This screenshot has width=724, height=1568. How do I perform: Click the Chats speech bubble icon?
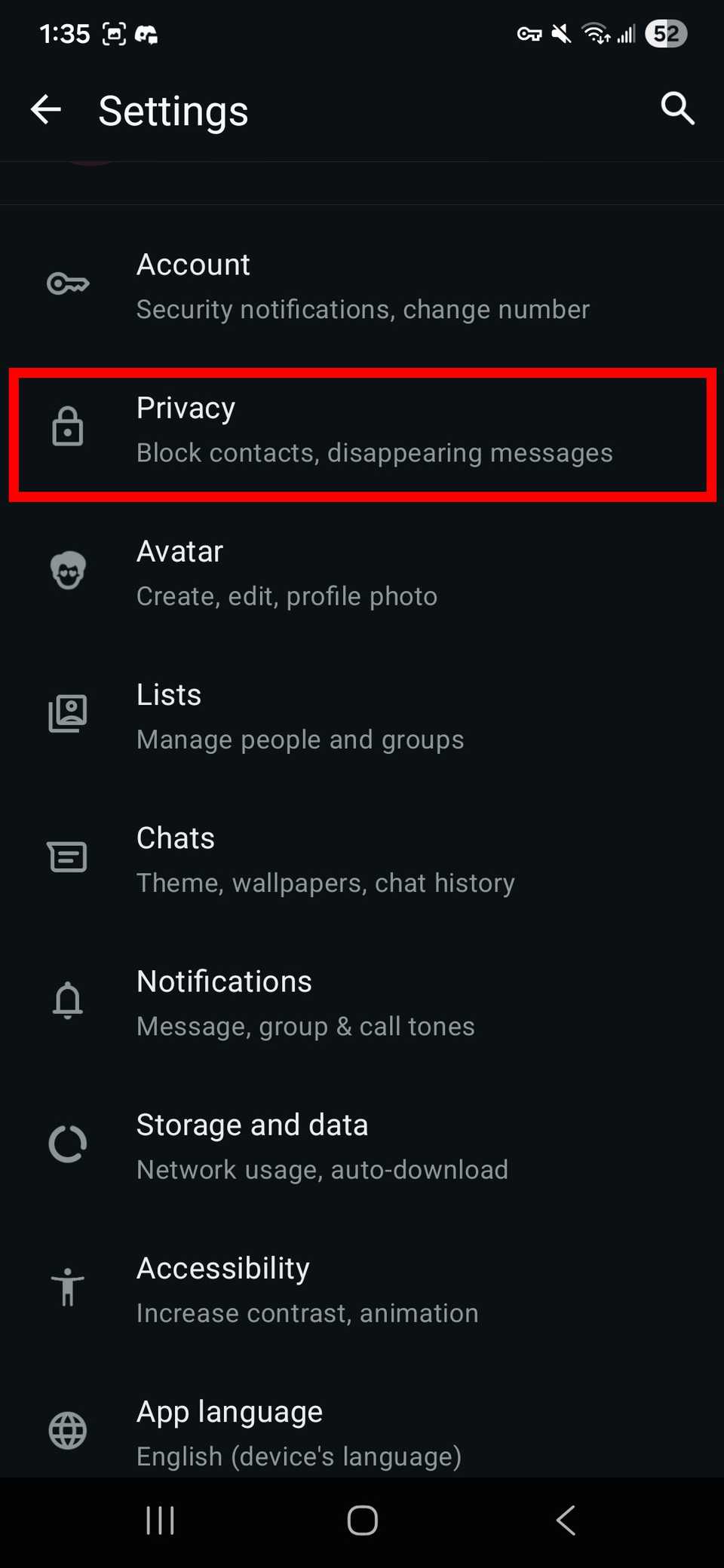[67, 856]
